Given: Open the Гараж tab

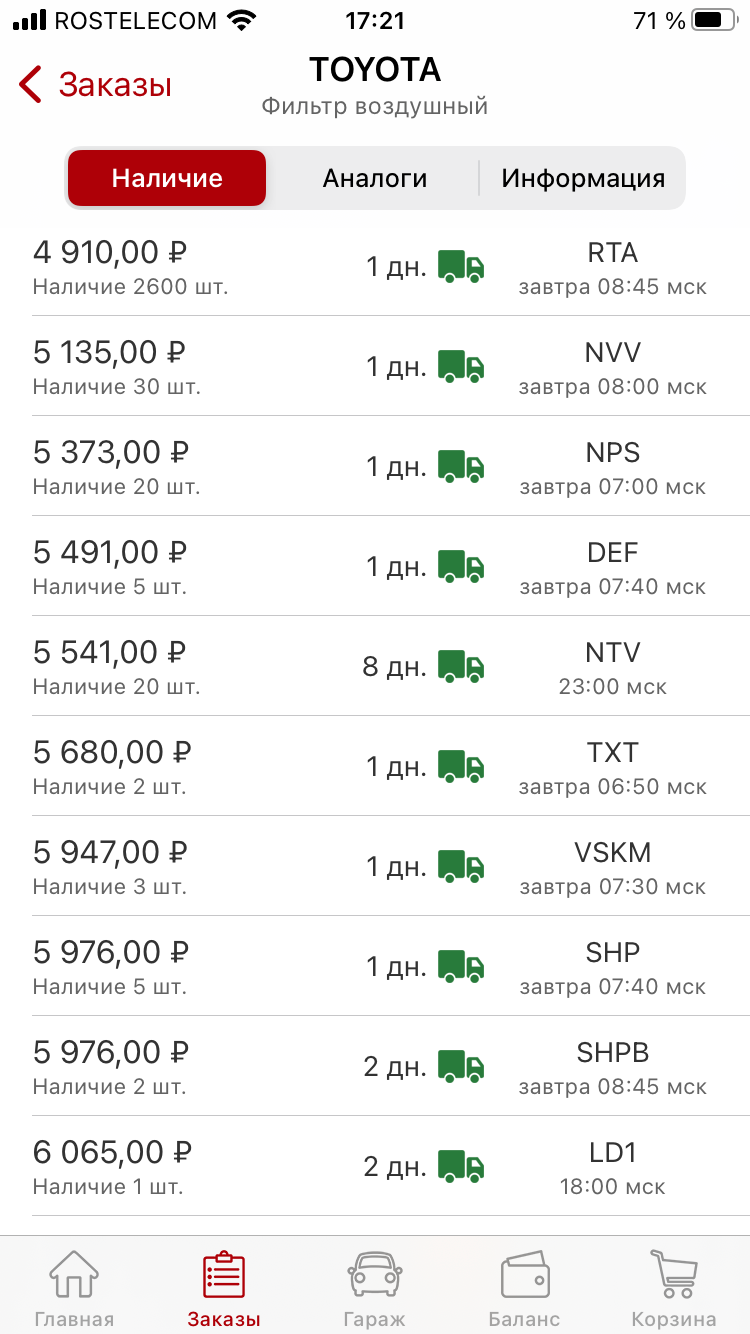Looking at the screenshot, I should coord(374,1288).
